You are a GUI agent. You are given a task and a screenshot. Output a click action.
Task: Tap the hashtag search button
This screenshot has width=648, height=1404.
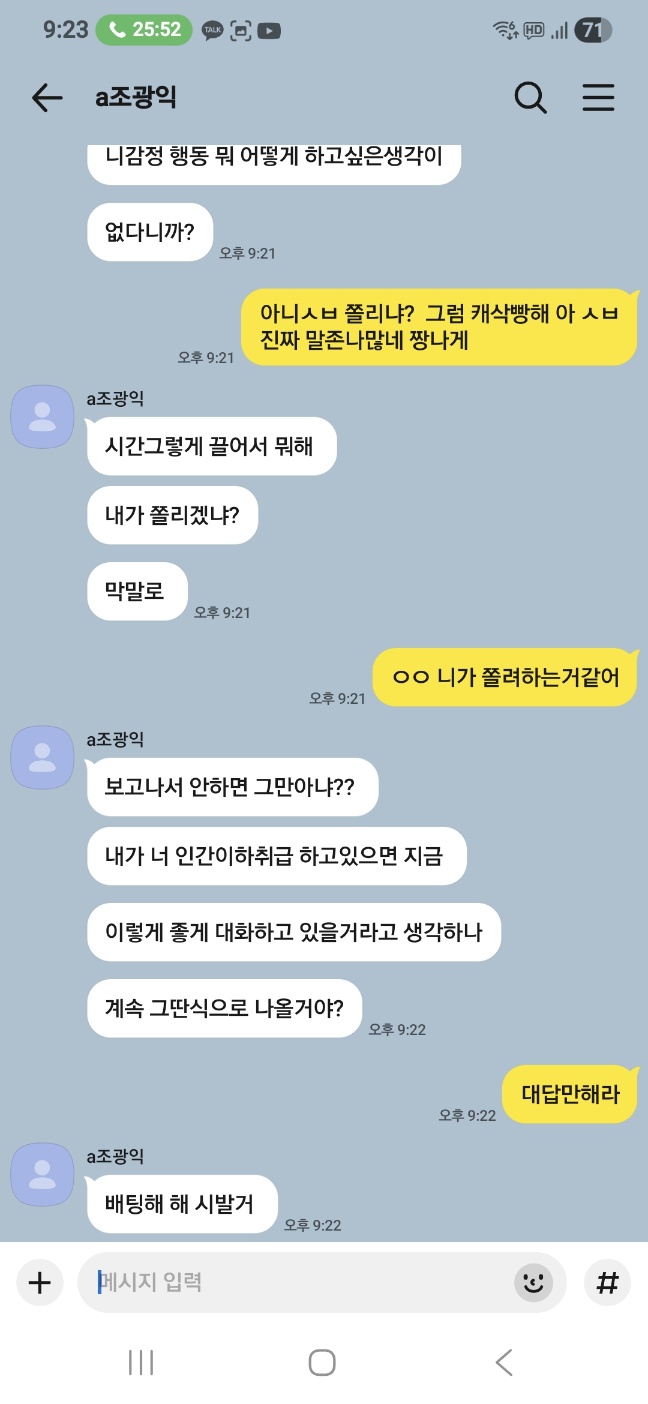pos(606,1282)
